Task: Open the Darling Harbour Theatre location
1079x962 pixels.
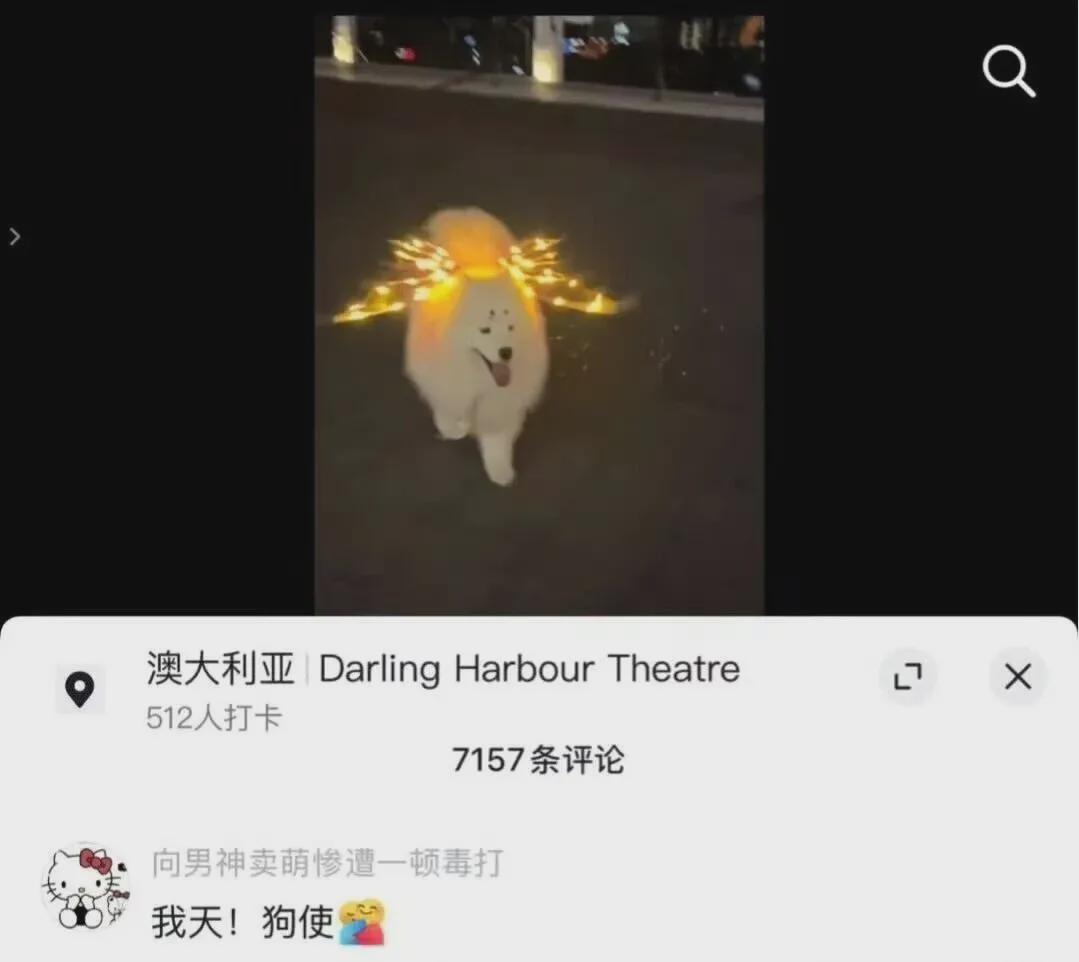Action: point(529,669)
